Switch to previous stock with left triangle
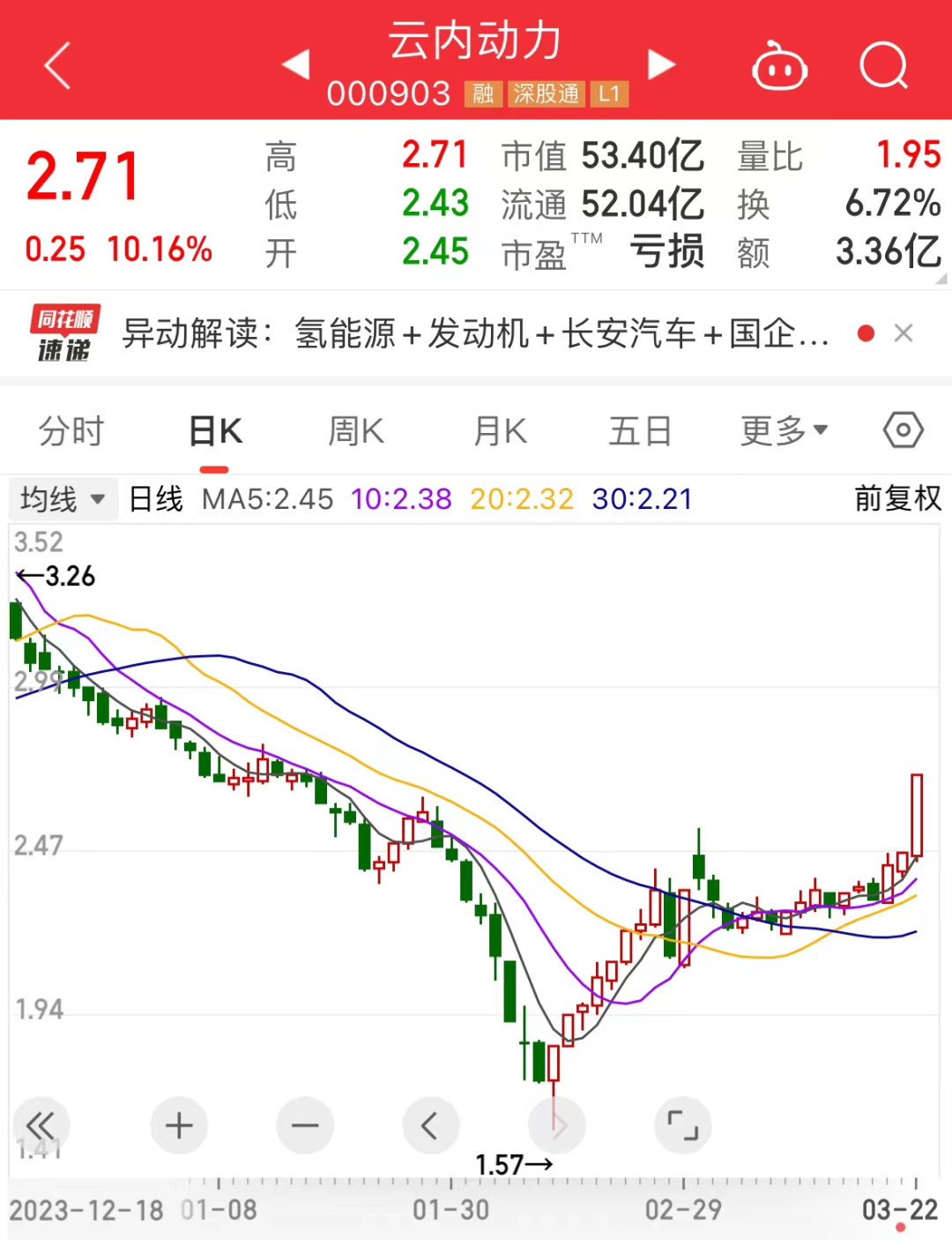The image size is (952, 1240). tap(295, 64)
